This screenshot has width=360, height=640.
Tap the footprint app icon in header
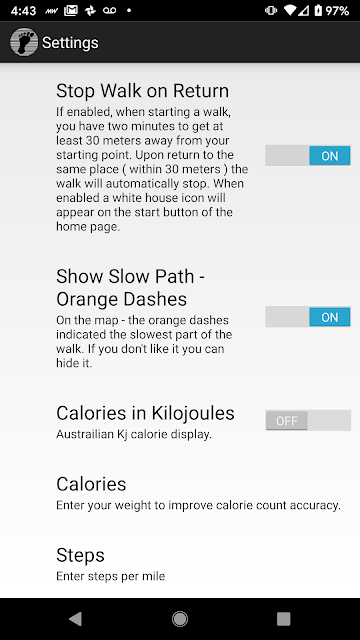pos(24,42)
